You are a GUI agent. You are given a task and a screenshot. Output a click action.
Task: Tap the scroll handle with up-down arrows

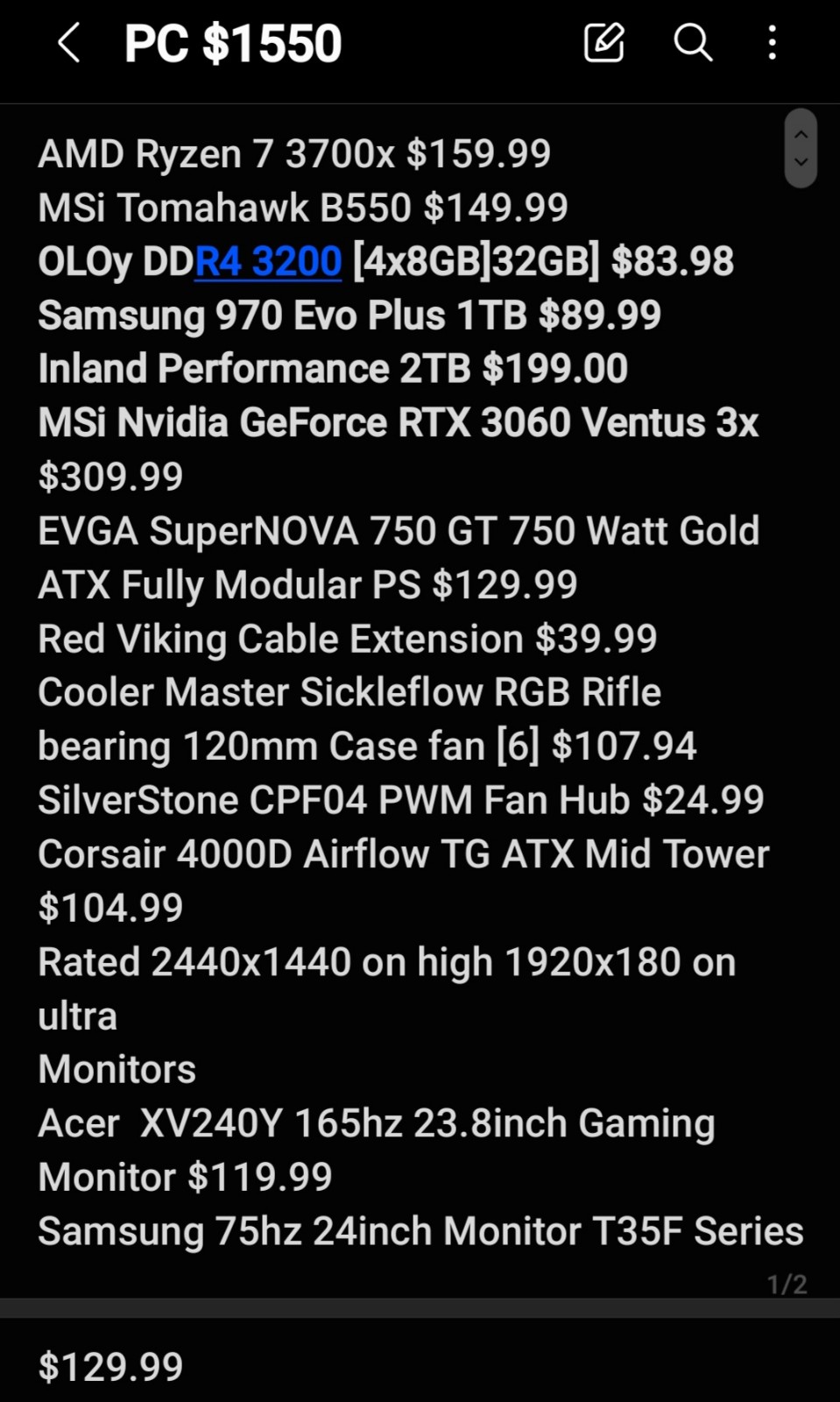click(x=801, y=148)
